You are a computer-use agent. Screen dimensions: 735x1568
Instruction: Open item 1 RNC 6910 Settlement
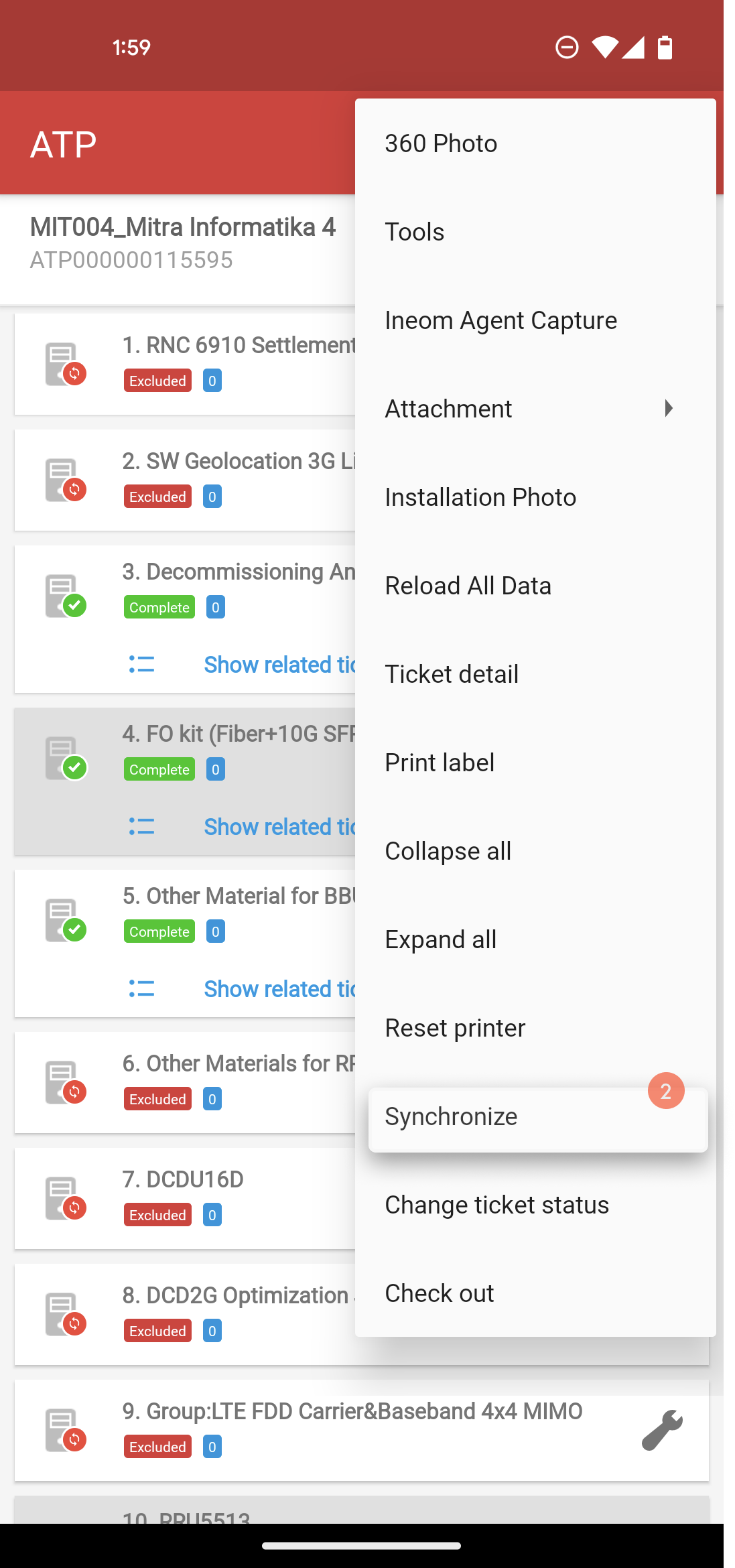pos(185,365)
